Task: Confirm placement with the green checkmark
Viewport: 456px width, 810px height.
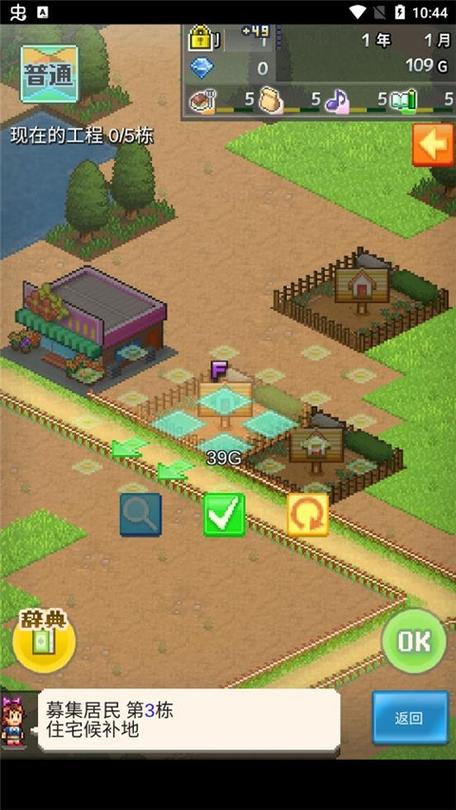Action: tap(224, 515)
